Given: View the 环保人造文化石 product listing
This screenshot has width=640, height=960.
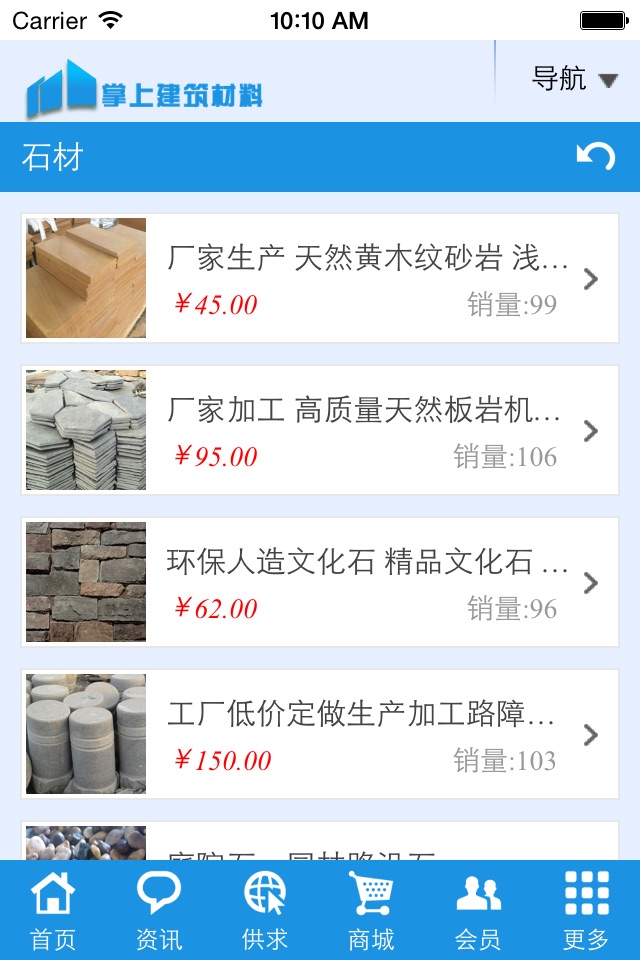Looking at the screenshot, I should pos(320,582).
